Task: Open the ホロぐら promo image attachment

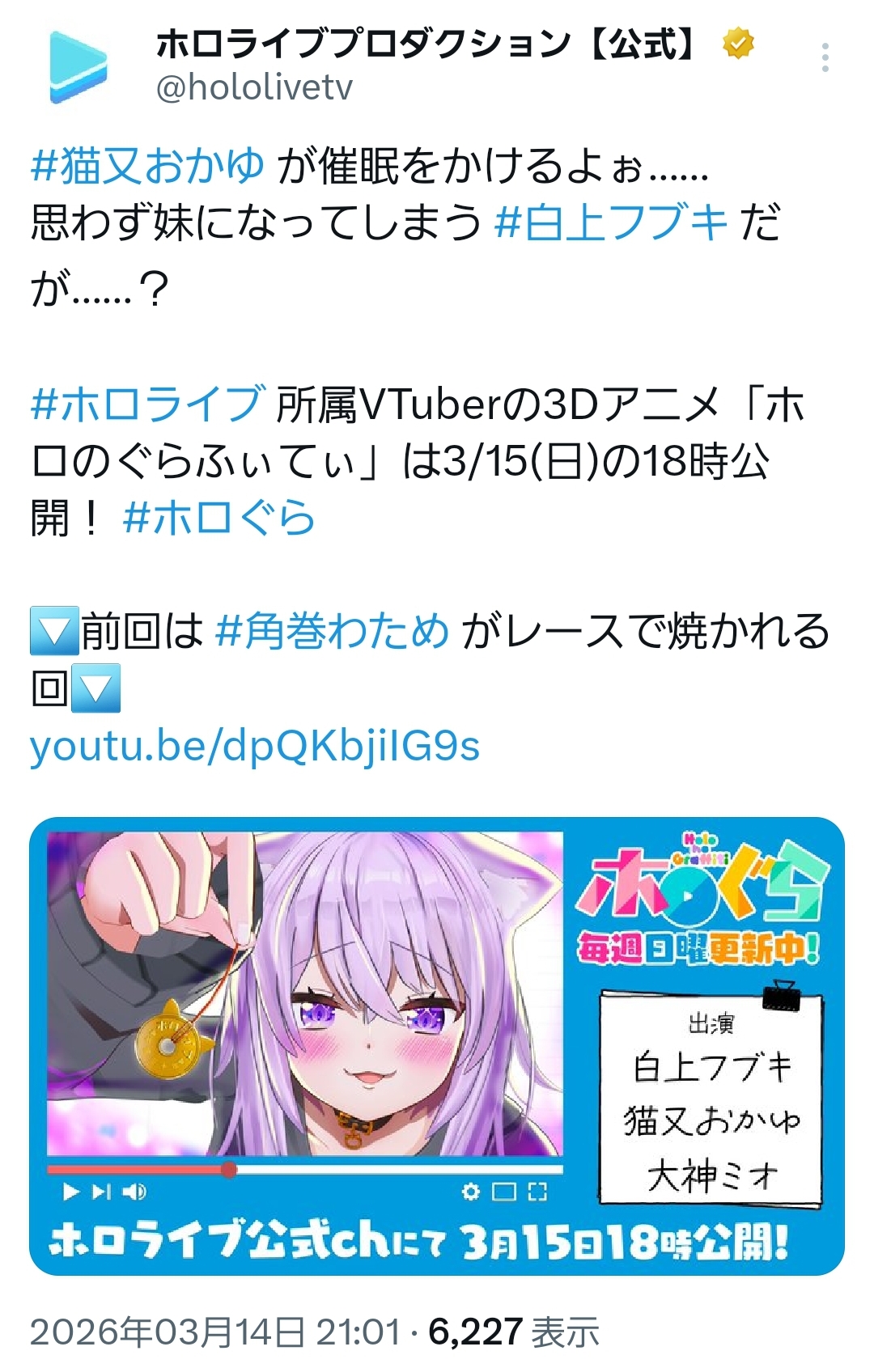Action: click(437, 1046)
